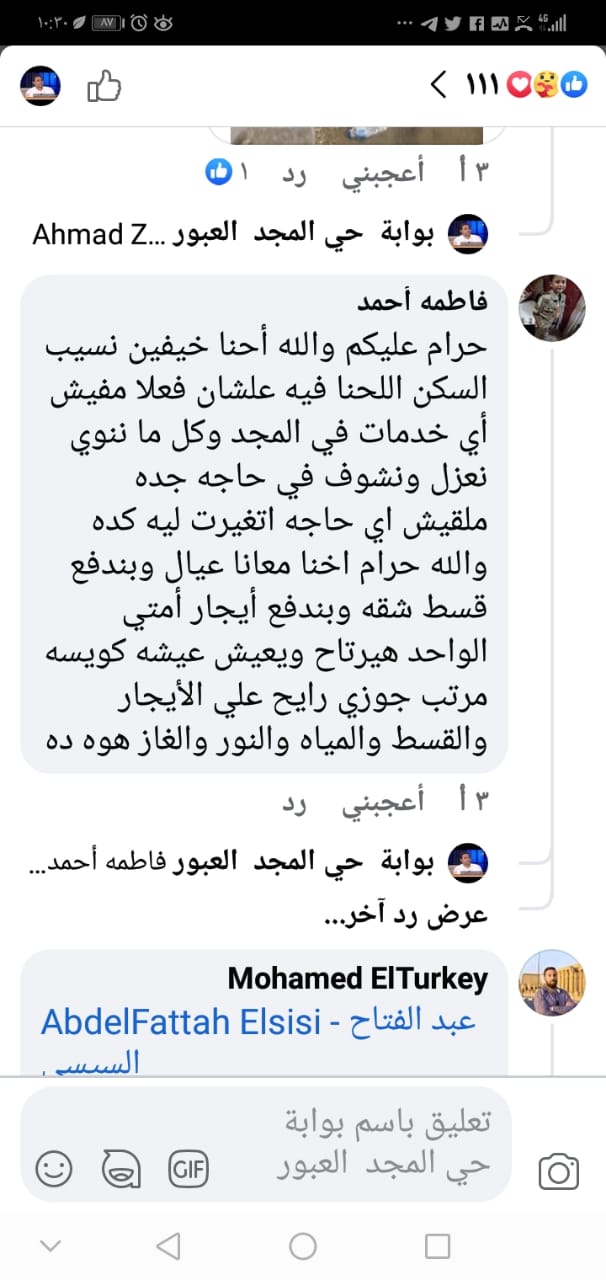
Task: Attach a photo with the camera icon
Action: point(559,1170)
